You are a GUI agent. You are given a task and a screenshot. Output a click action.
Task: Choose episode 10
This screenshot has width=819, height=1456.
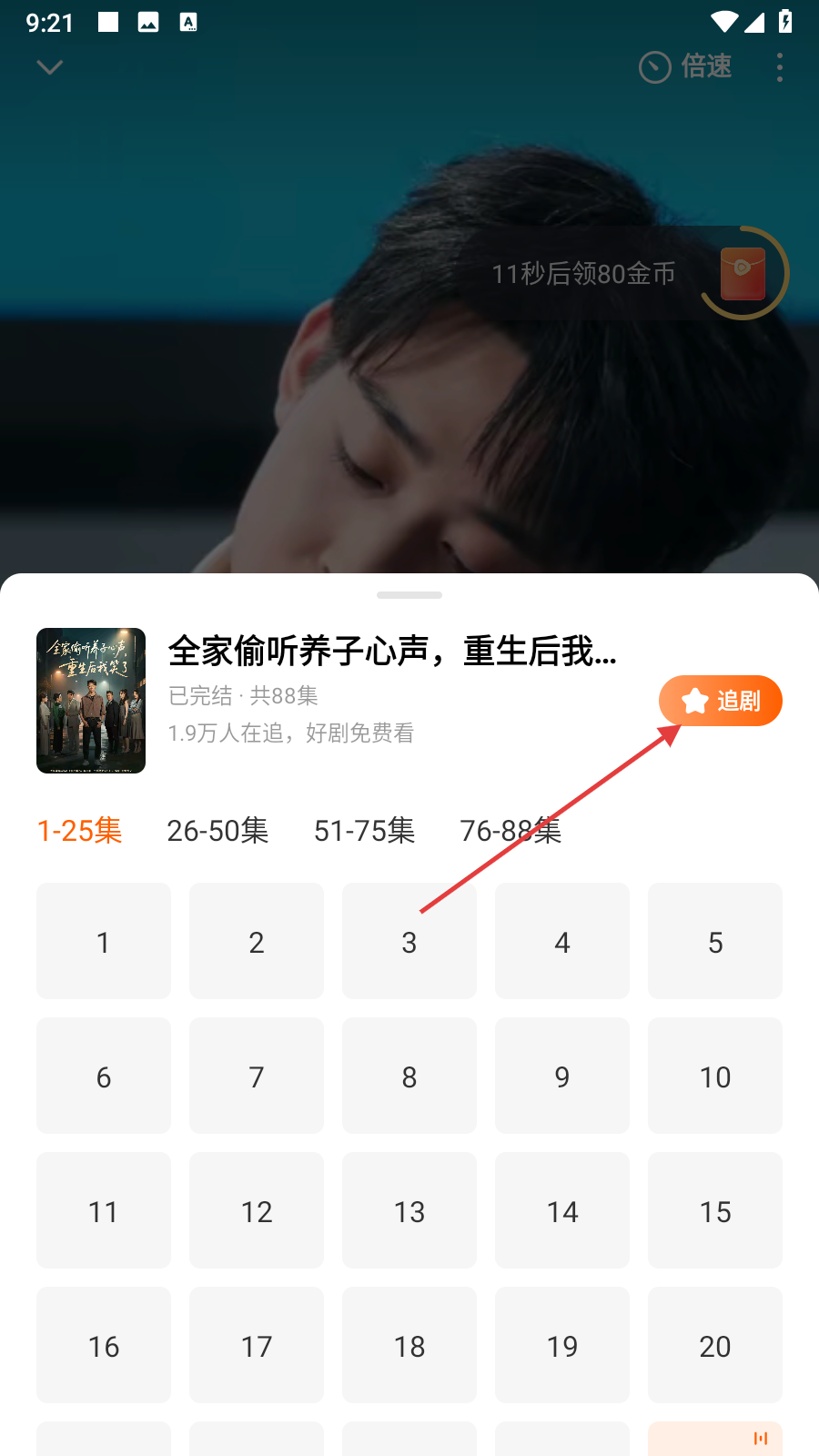tap(715, 1076)
